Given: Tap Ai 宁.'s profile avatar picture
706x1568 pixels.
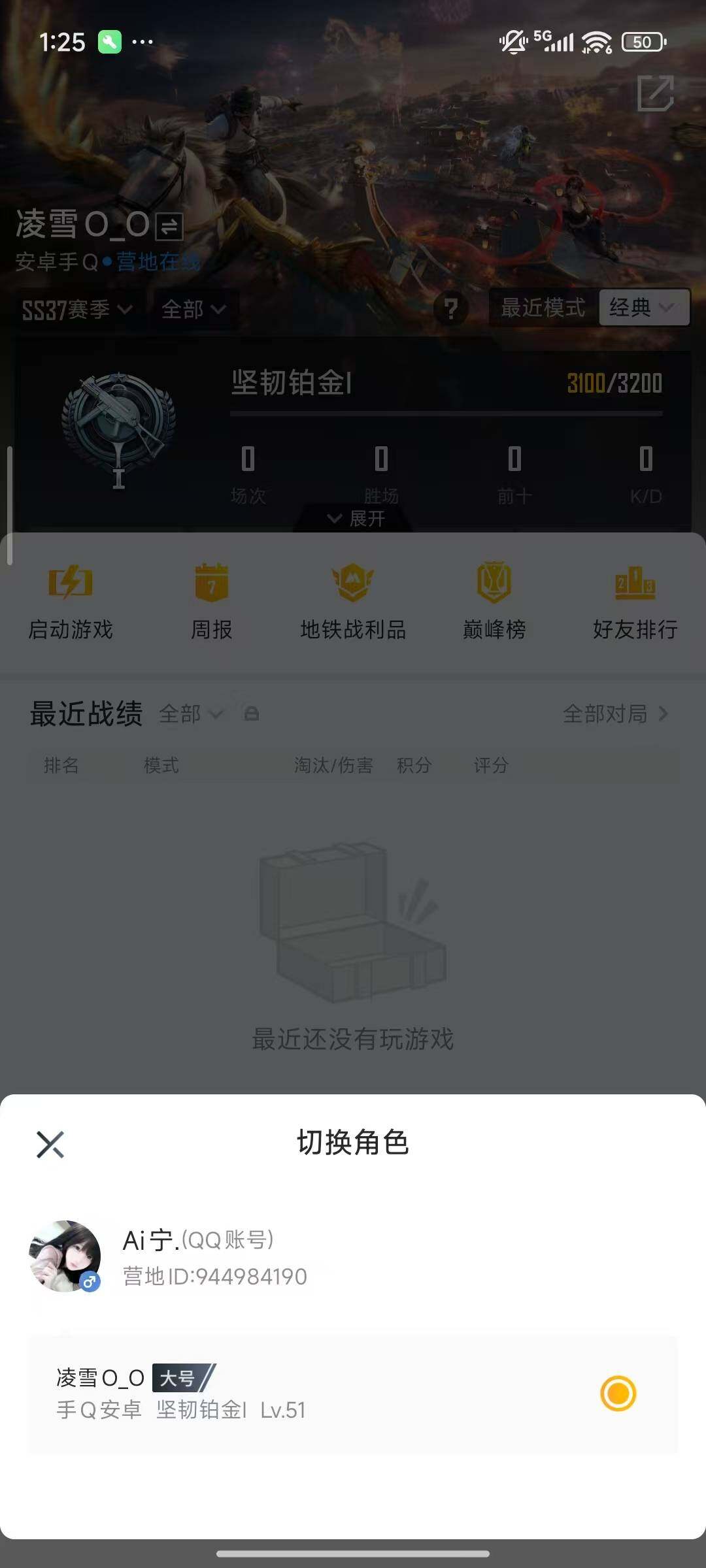Looking at the screenshot, I should [65, 1258].
